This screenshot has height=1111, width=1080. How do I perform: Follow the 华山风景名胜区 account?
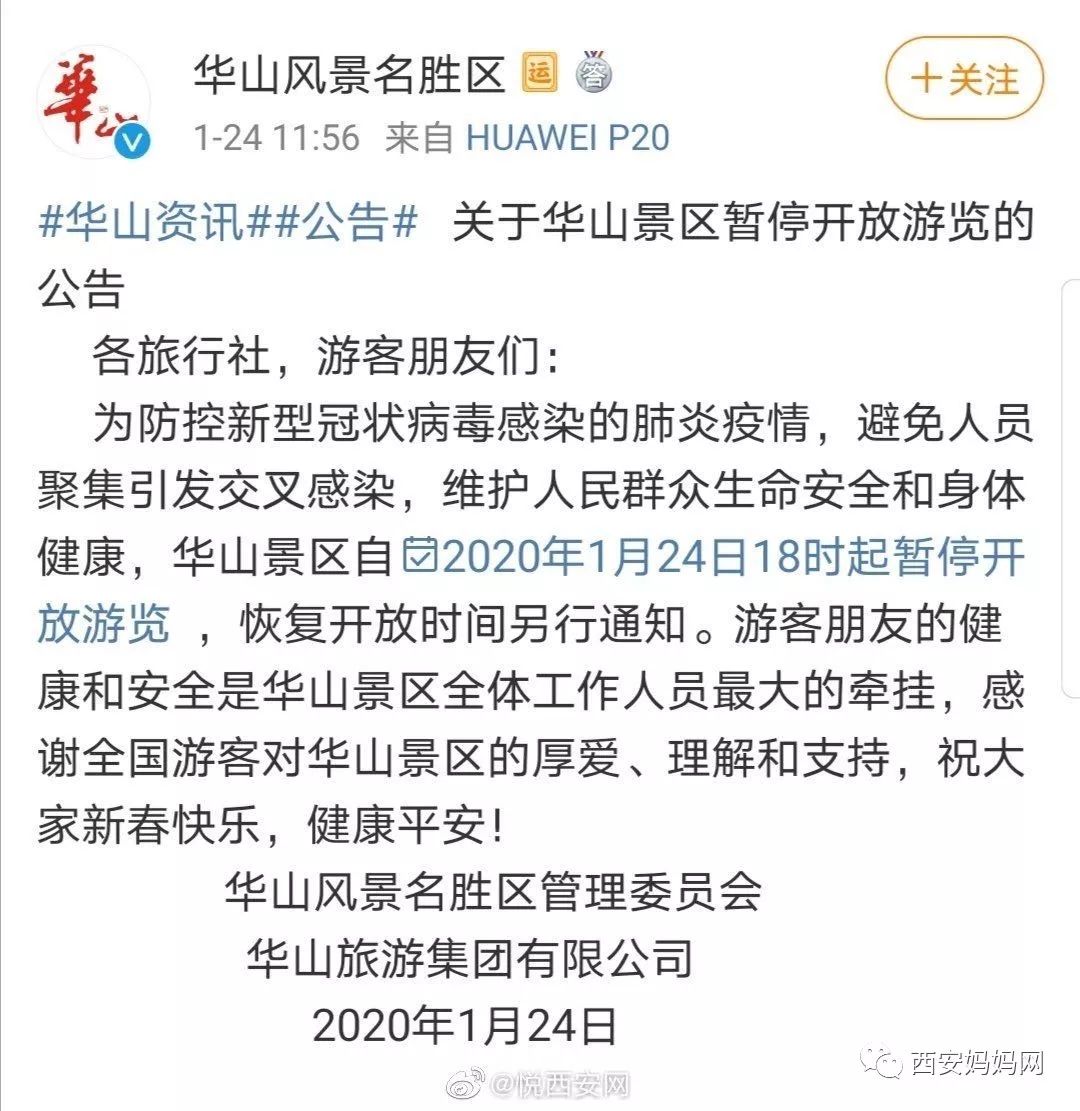964,78
